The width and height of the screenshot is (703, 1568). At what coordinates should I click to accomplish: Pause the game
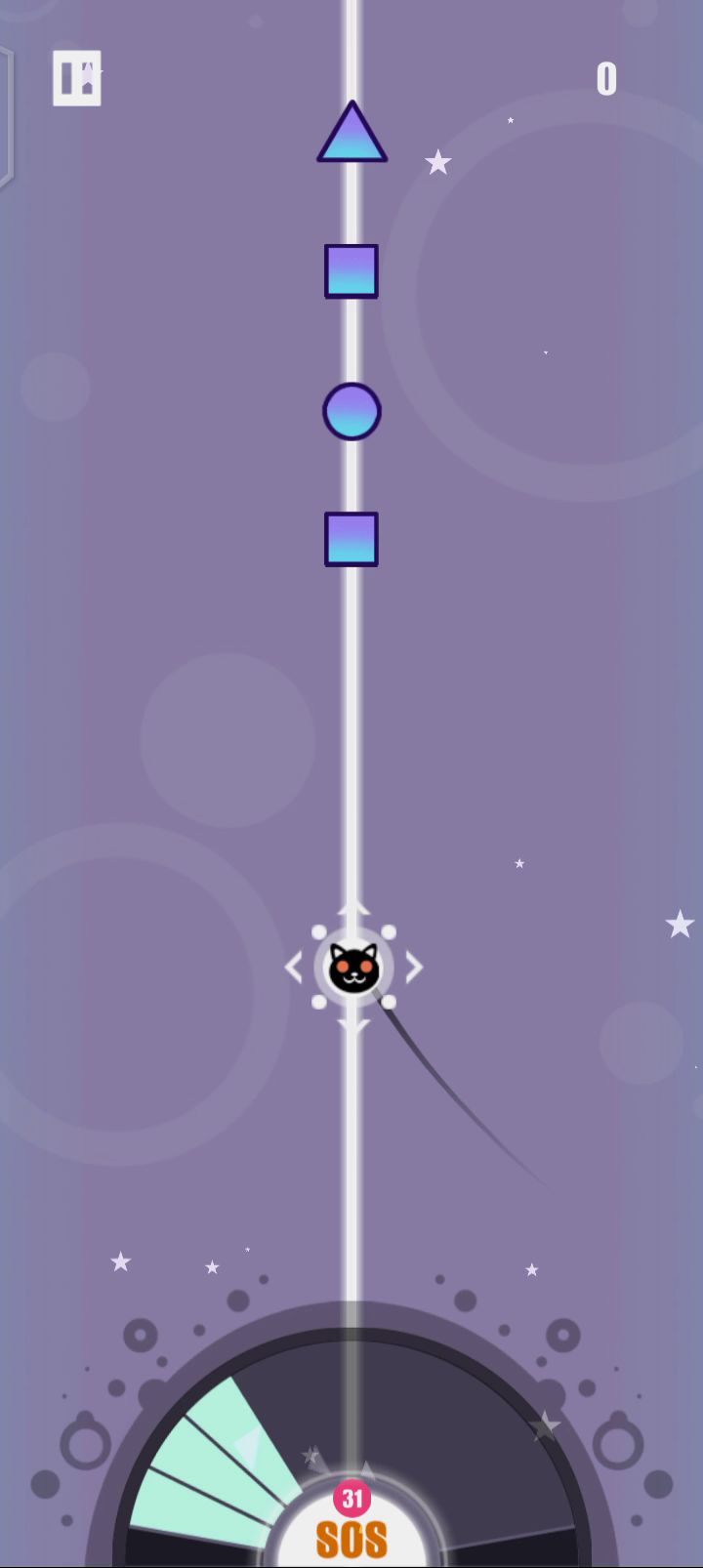pos(76,78)
